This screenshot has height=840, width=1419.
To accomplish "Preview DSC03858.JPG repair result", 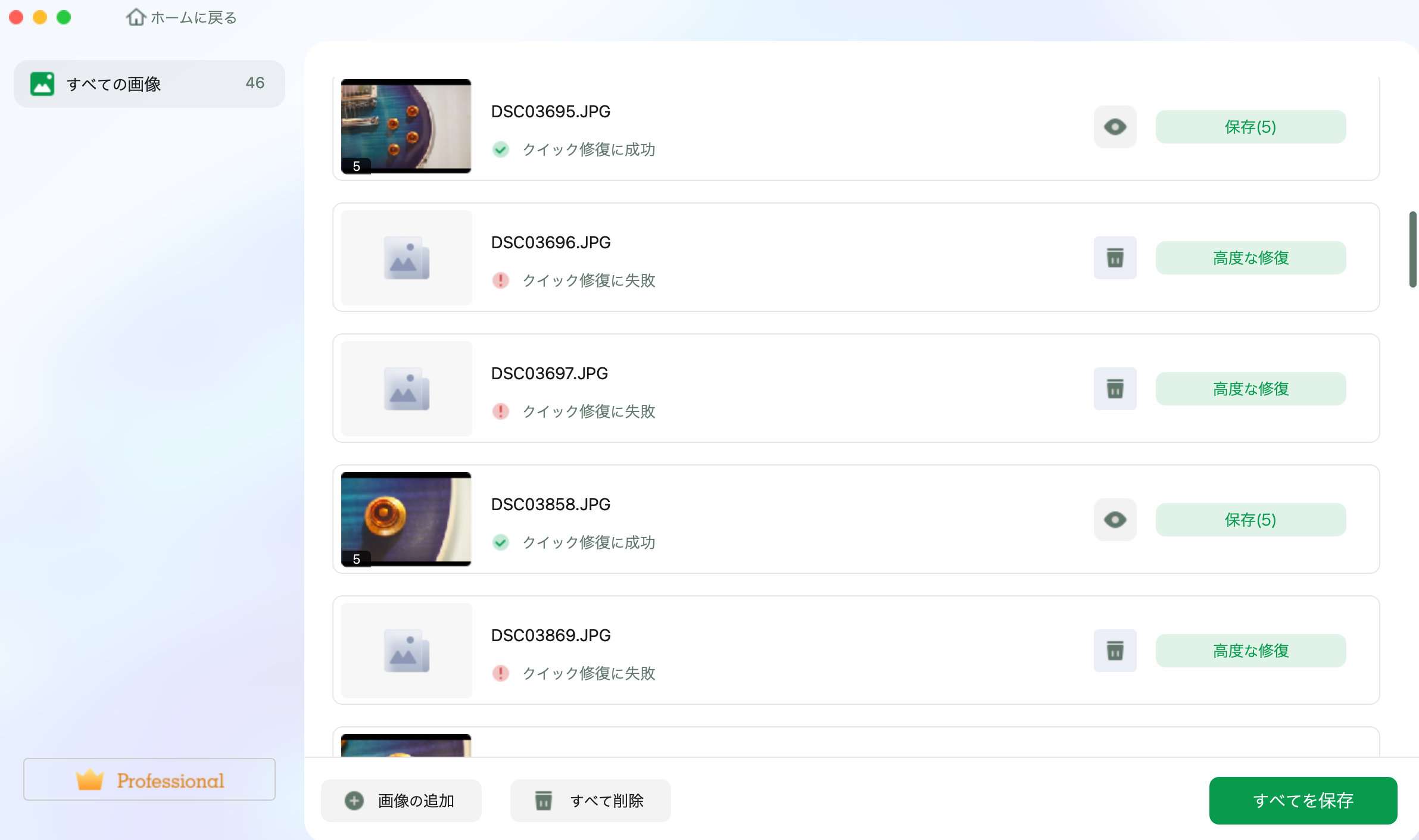I will click(x=1115, y=520).
